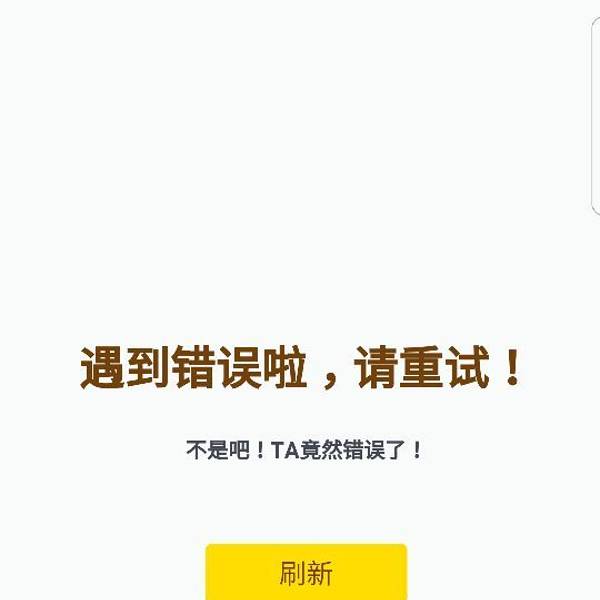Tap the yellow 刷新 refresh button
This screenshot has height=600, width=600.
[306, 573]
